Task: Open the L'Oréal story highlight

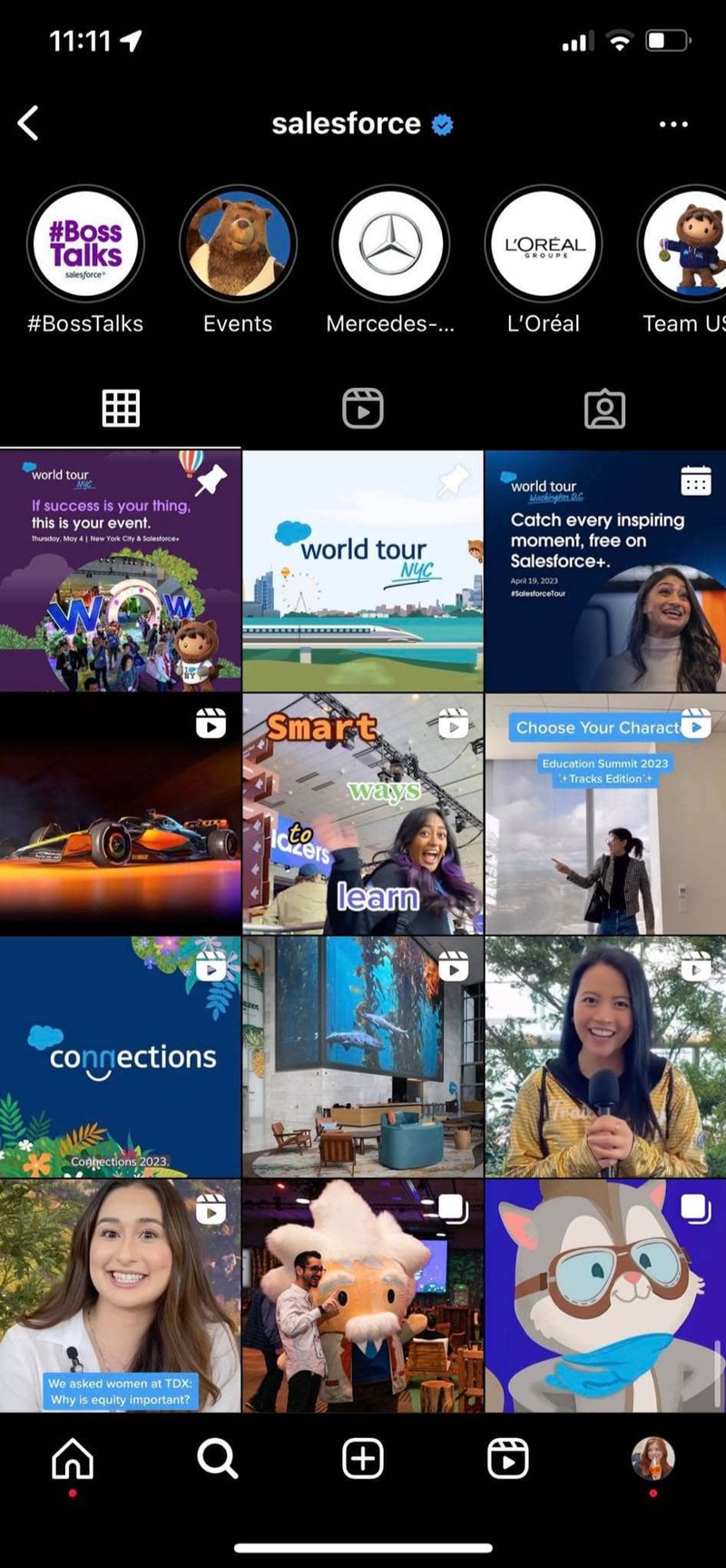Action: (544, 245)
